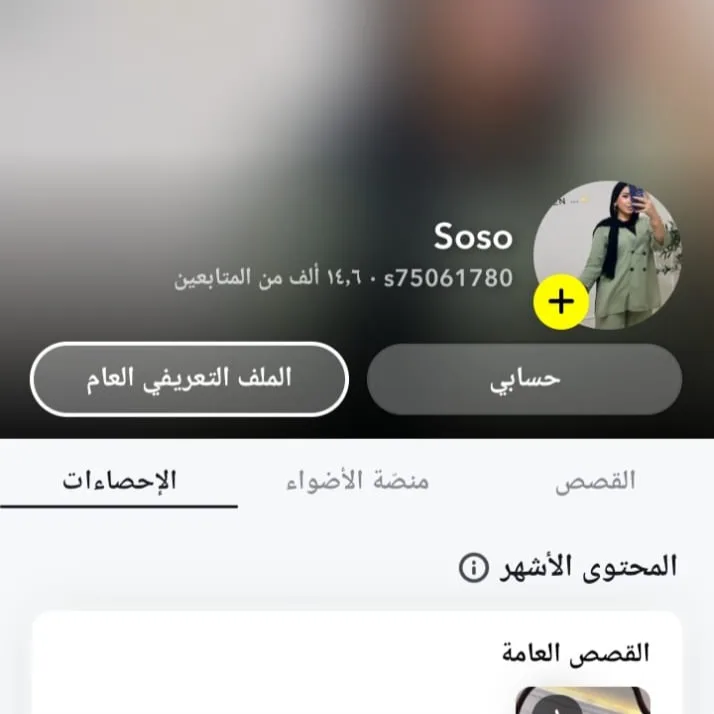
Task: Open the story thumbnail under القصص العامة
Action: (x=583, y=700)
